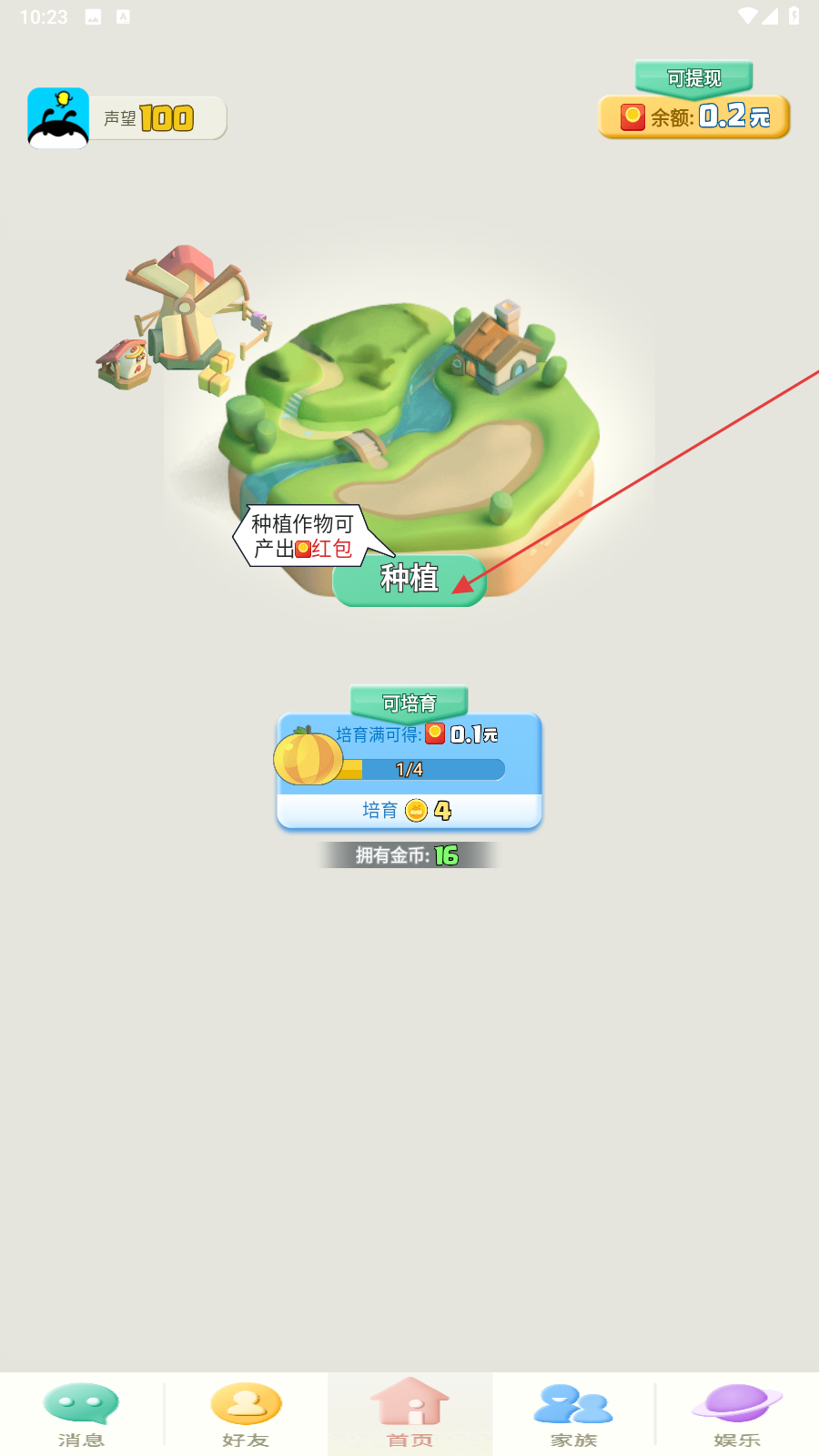Tap the 种植 plant button

409,580
